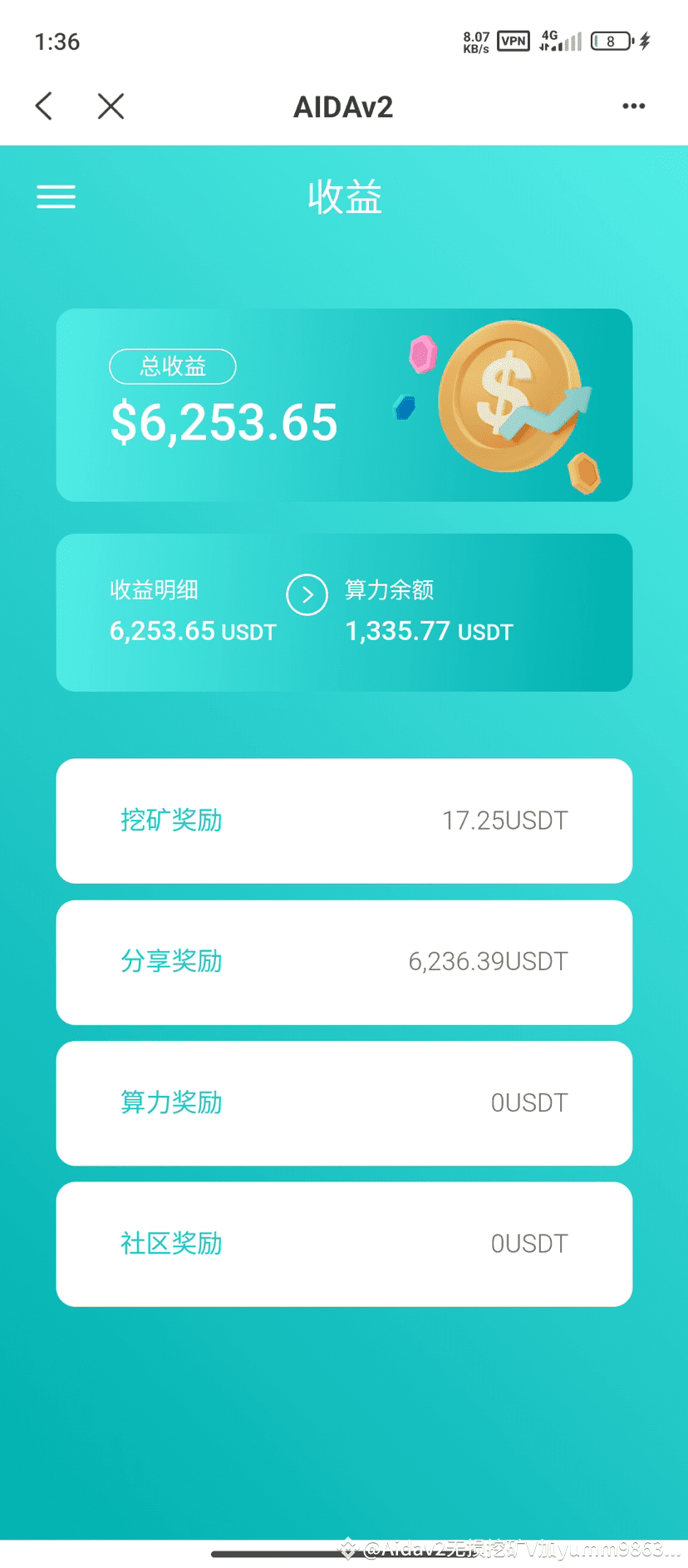Open the 算力奖励 row

(344, 1103)
